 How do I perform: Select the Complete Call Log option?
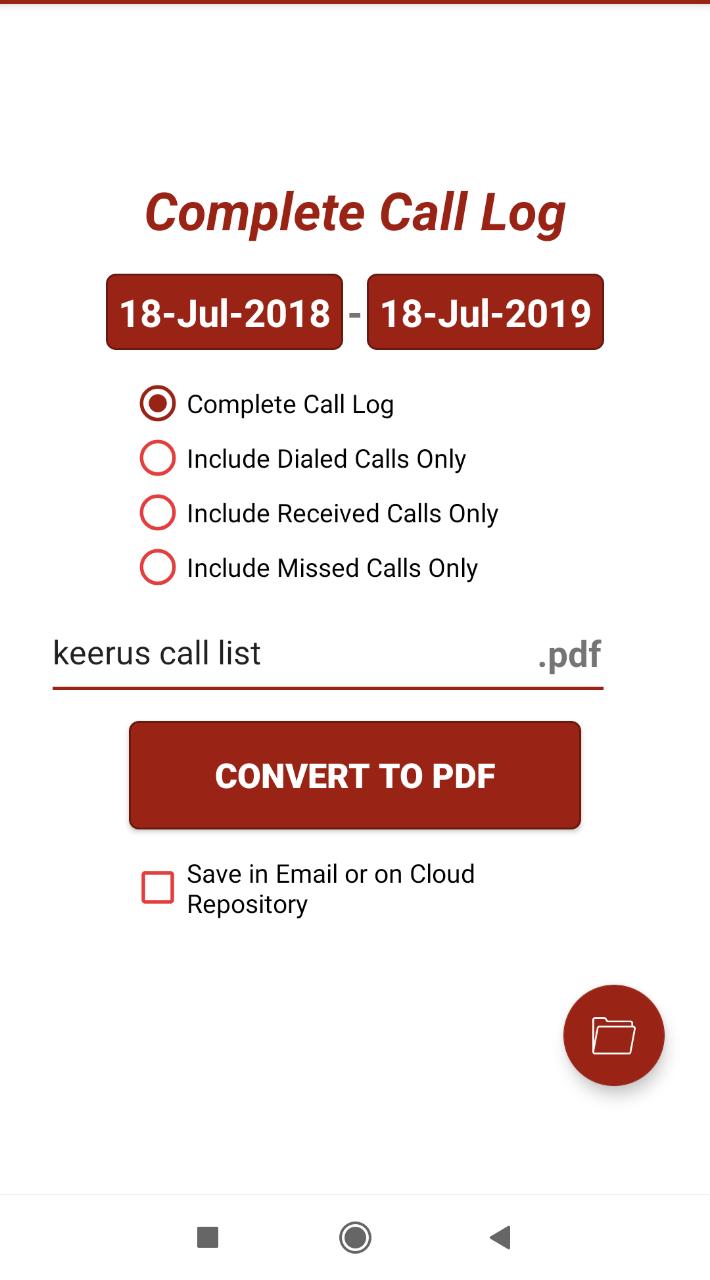267,404
